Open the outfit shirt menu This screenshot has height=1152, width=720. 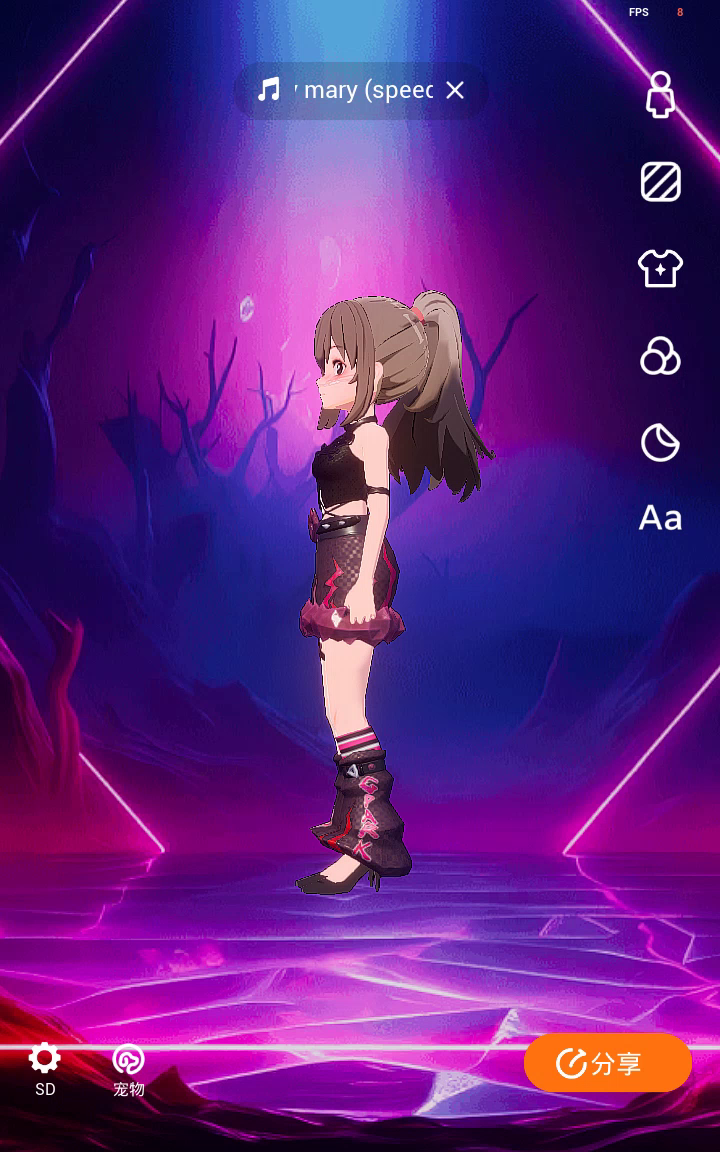pos(660,268)
